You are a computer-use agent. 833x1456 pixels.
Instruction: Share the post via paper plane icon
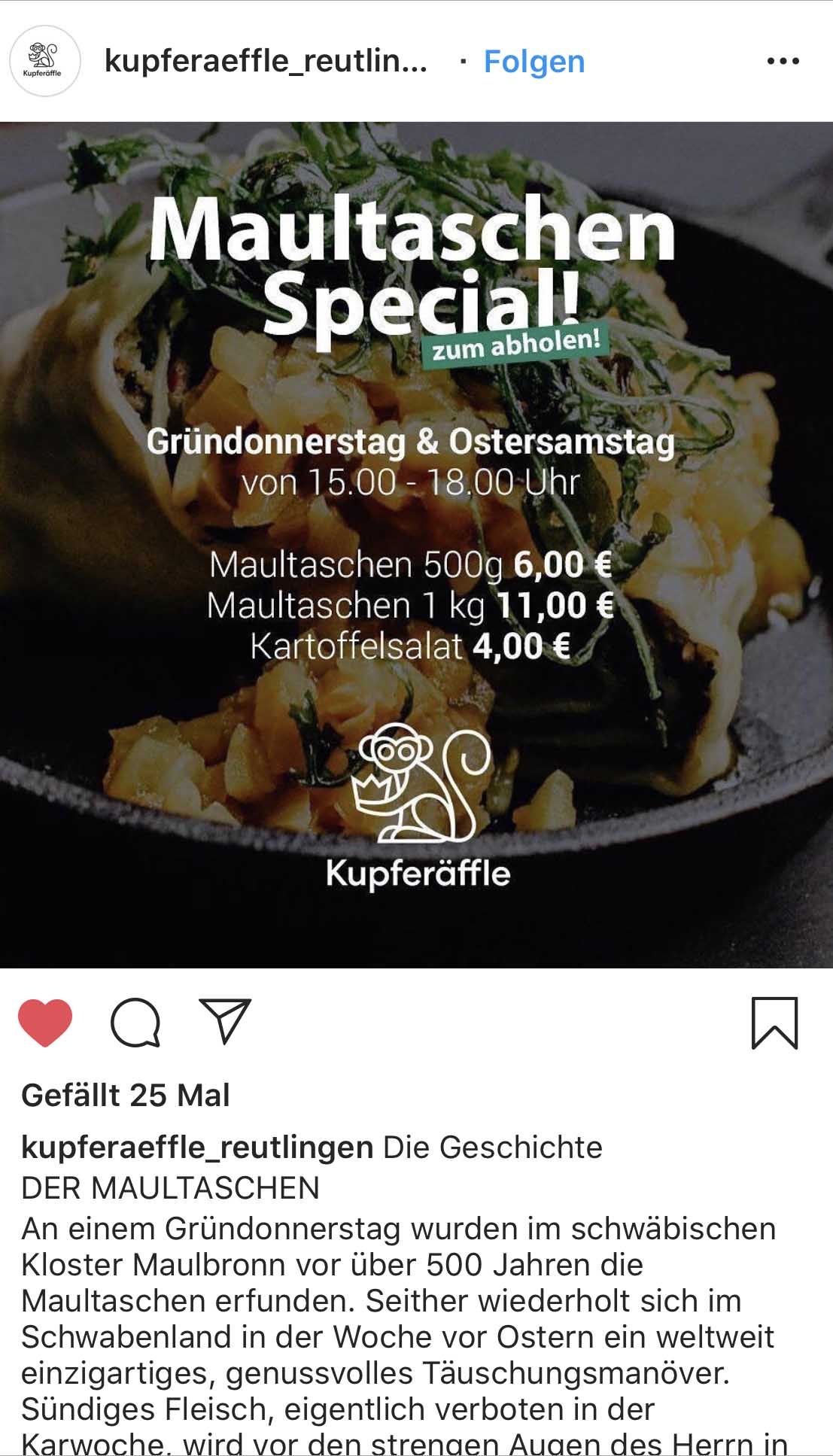point(224,1020)
